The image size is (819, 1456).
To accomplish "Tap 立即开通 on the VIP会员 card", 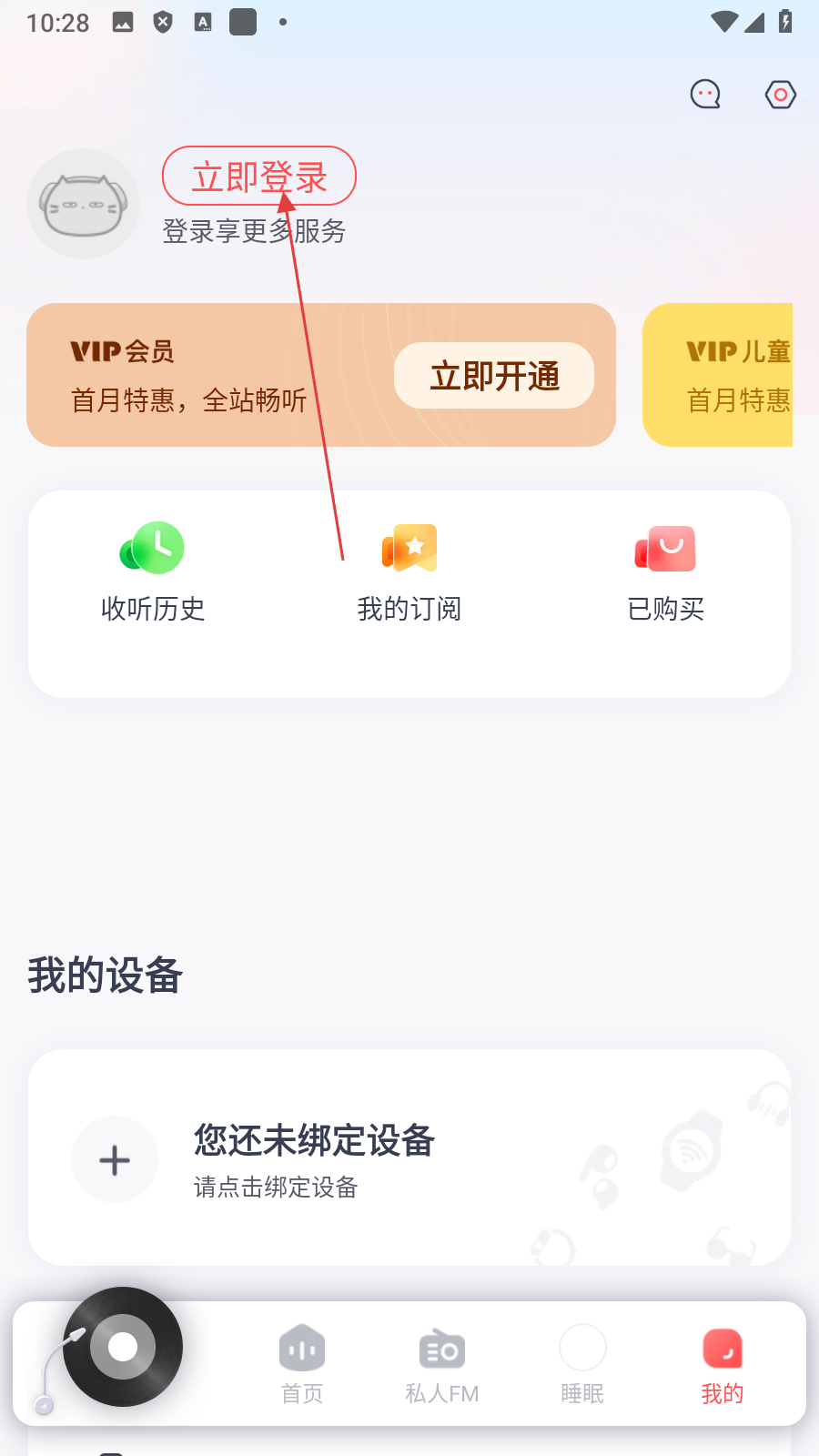I will tap(493, 376).
